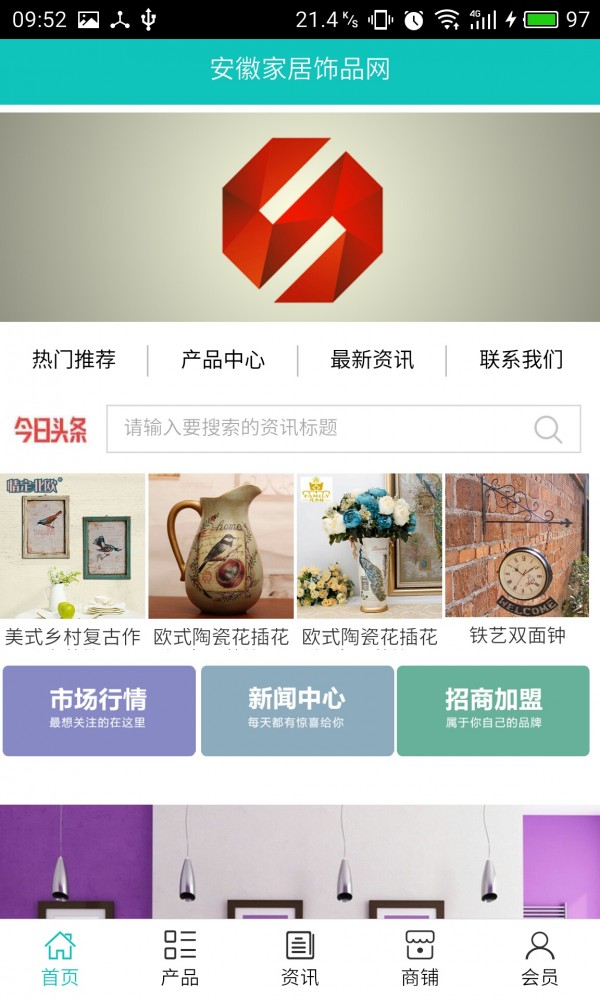Open 招商加盟 franchise page
The width and height of the screenshot is (600, 1000).
click(493, 711)
